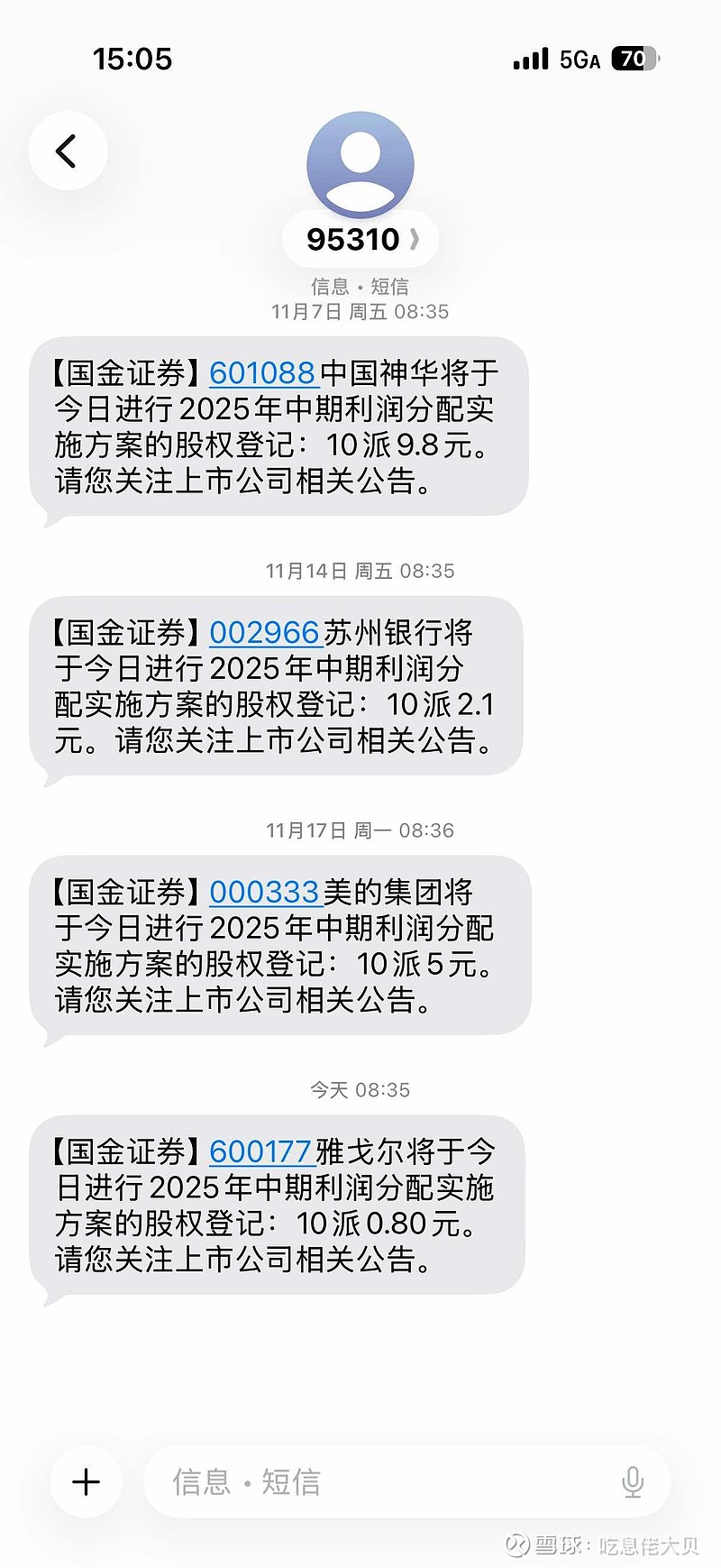Screen dimensions: 721x1568
Task: Tap the 002966 stock code link
Action: 265,632
